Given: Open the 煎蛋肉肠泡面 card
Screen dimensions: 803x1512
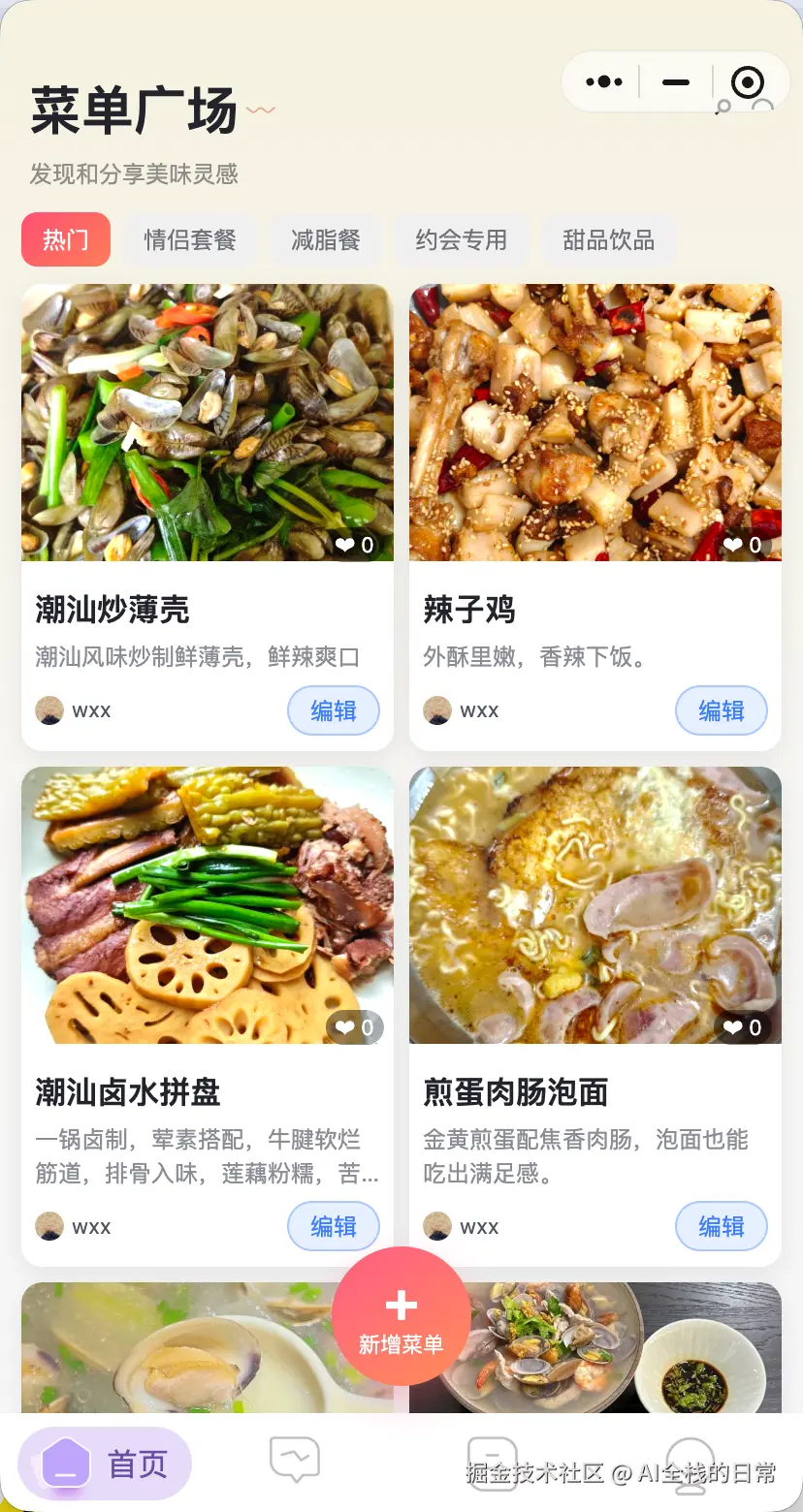Looking at the screenshot, I should click(595, 1016).
